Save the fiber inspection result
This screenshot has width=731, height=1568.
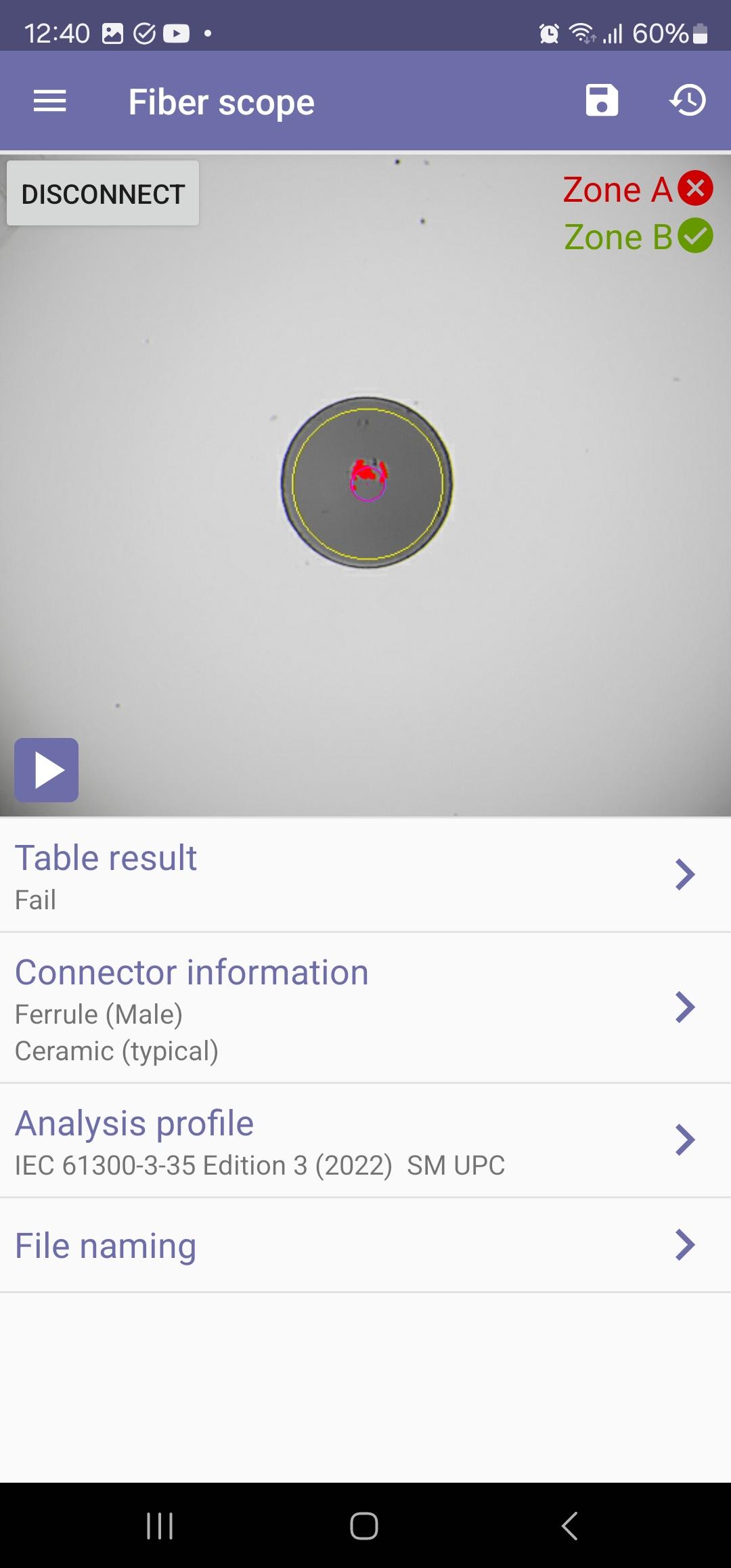click(602, 101)
